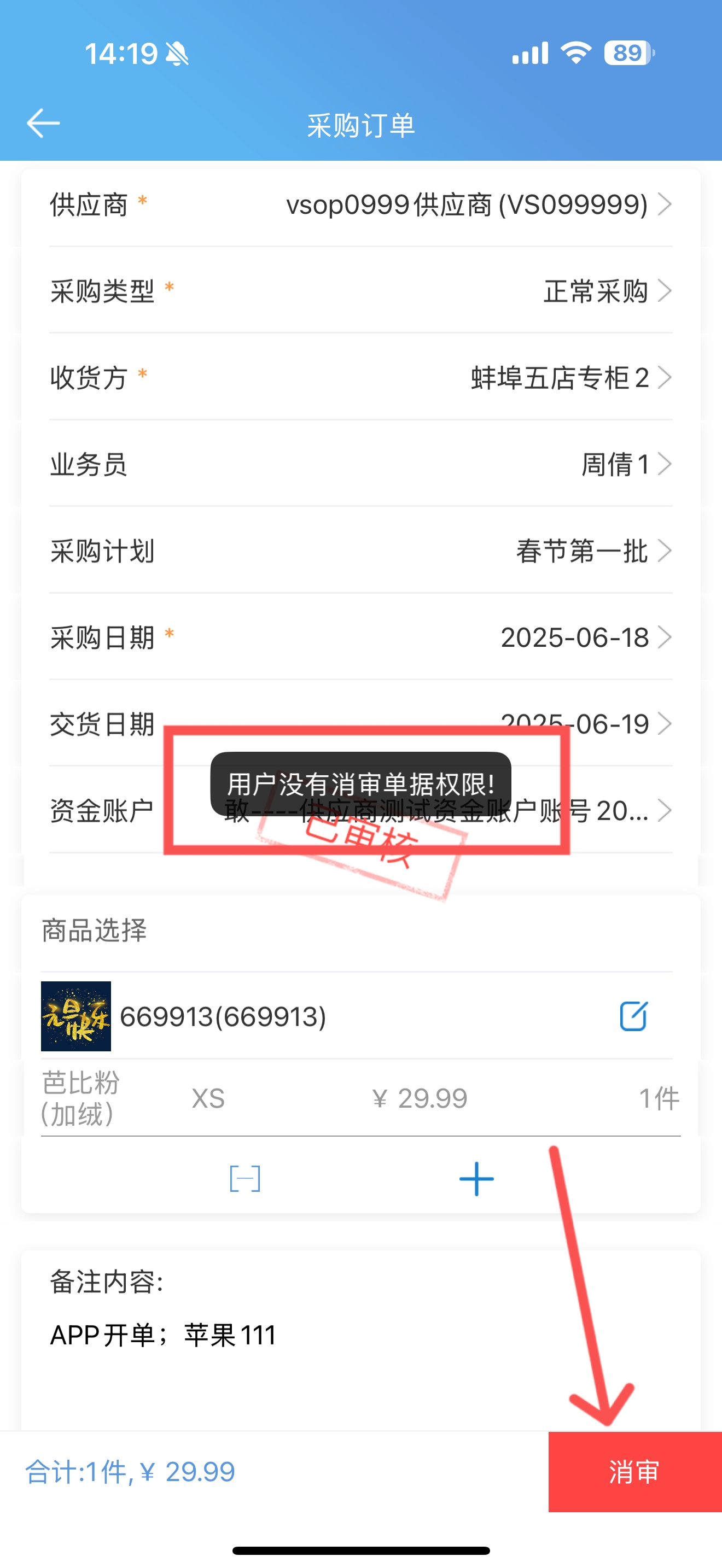This screenshot has height=1568, width=722.
Task: Open product 669913 thumbnail image
Action: [x=76, y=1016]
